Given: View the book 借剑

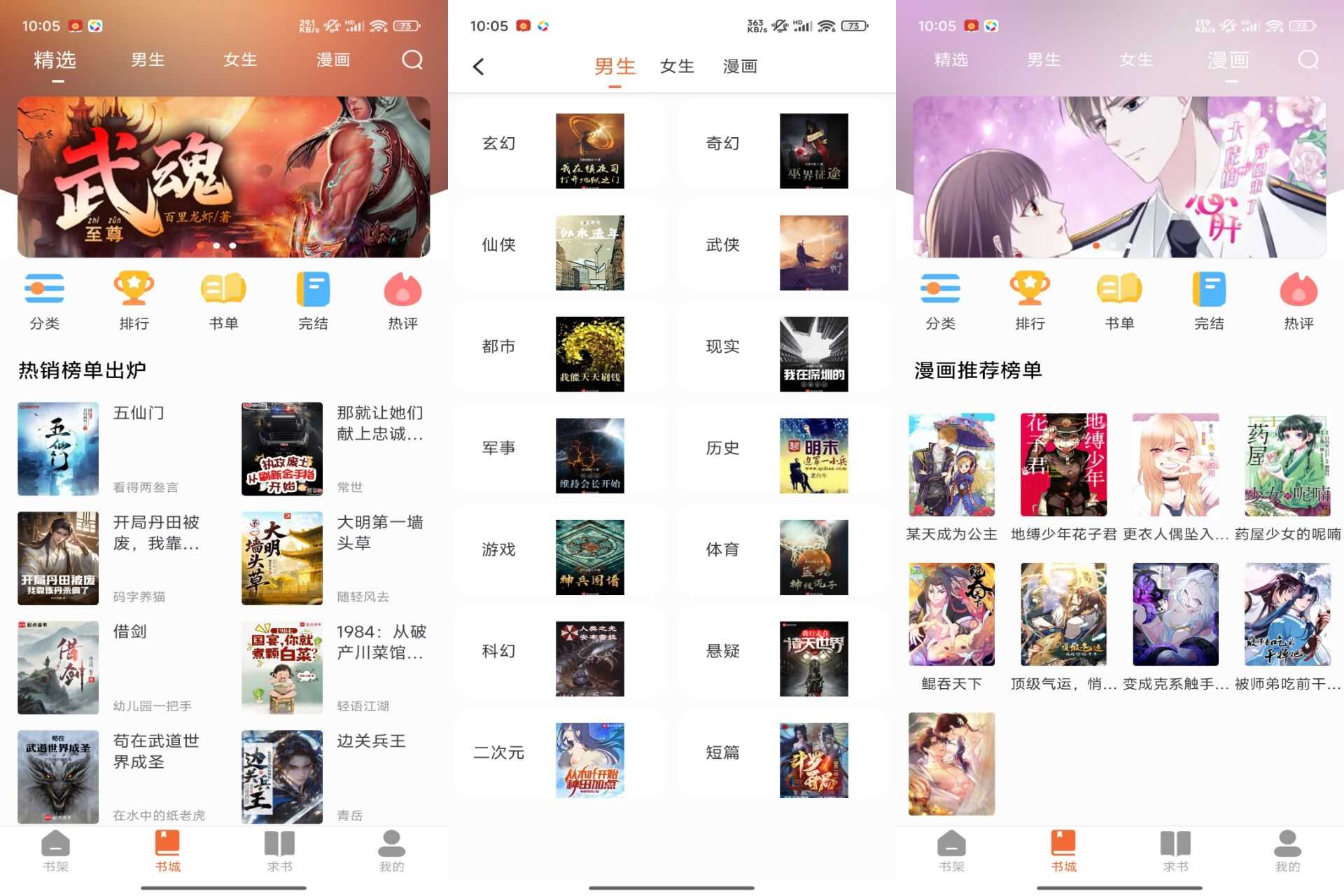Looking at the screenshot, I should click(59, 667).
